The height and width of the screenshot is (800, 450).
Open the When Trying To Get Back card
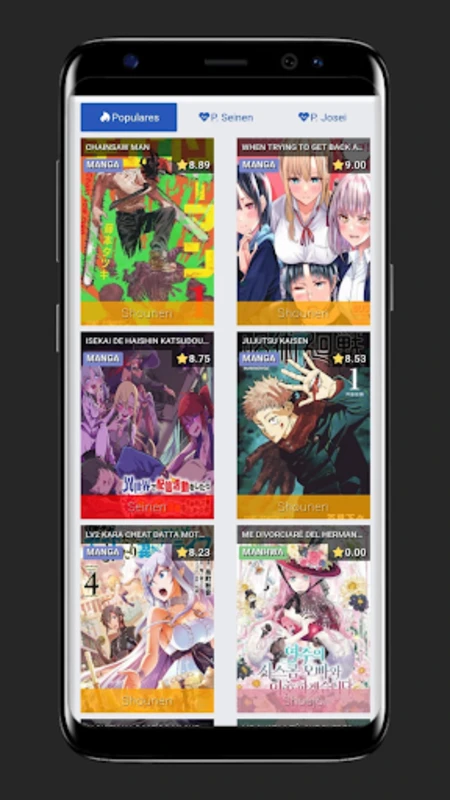304,232
